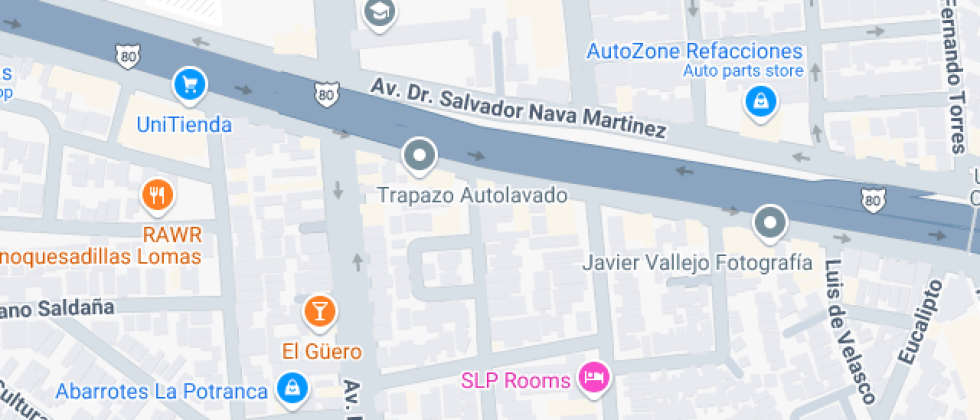
Task: Open Javier Vallejo Fotografía marker
Action: [x=769, y=224]
